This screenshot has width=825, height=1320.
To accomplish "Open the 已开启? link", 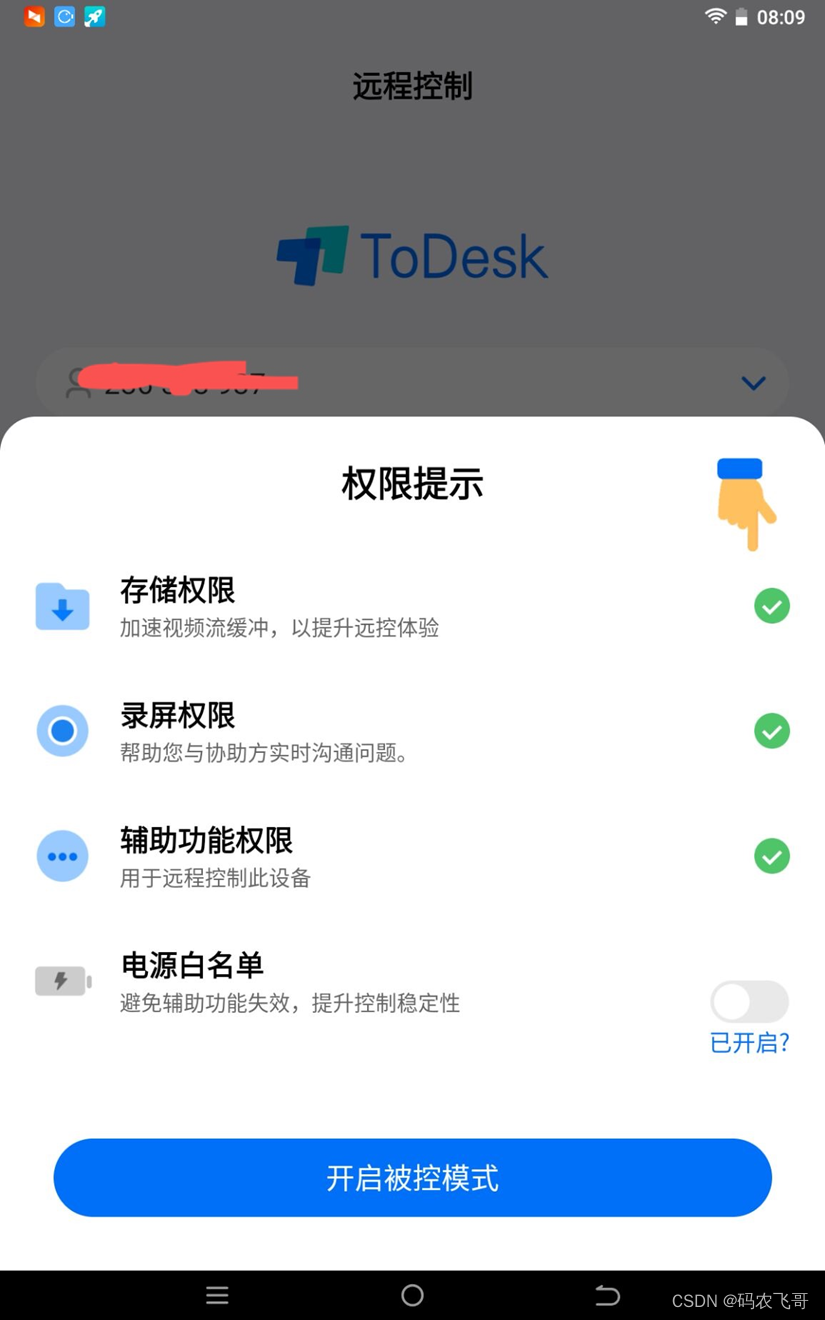I will (x=749, y=1043).
